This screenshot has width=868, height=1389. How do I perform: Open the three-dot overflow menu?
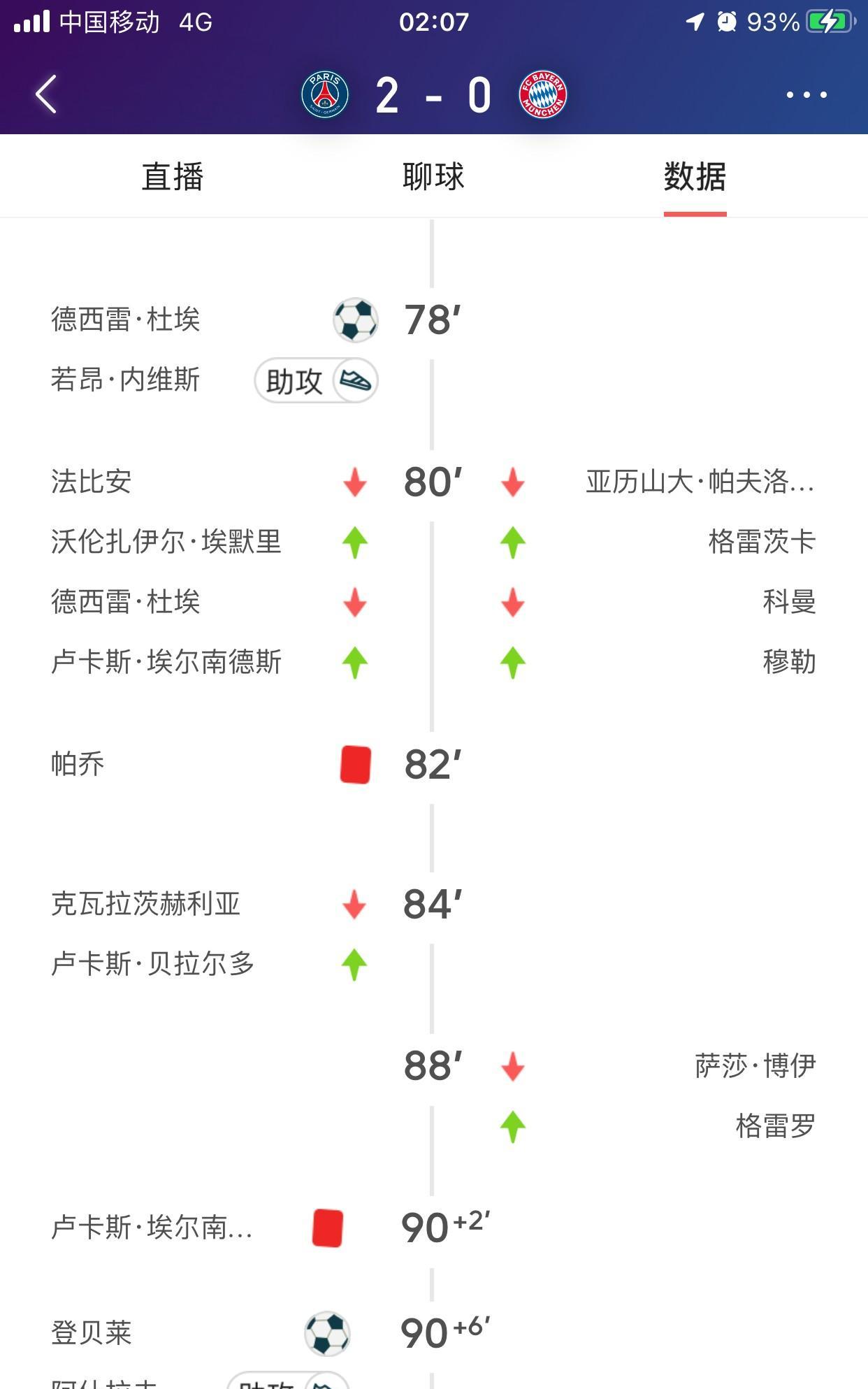(806, 94)
